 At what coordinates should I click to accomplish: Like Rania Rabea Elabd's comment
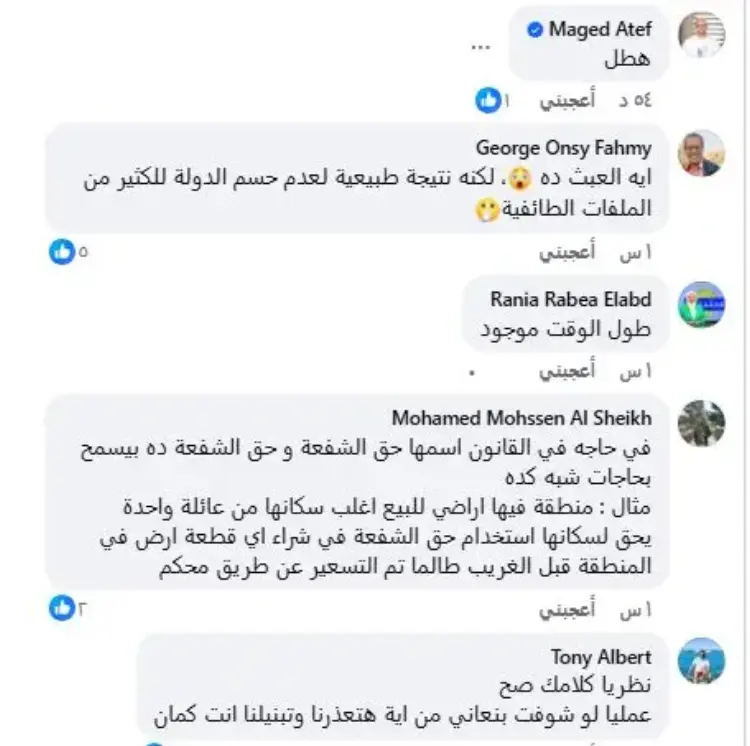click(x=568, y=371)
